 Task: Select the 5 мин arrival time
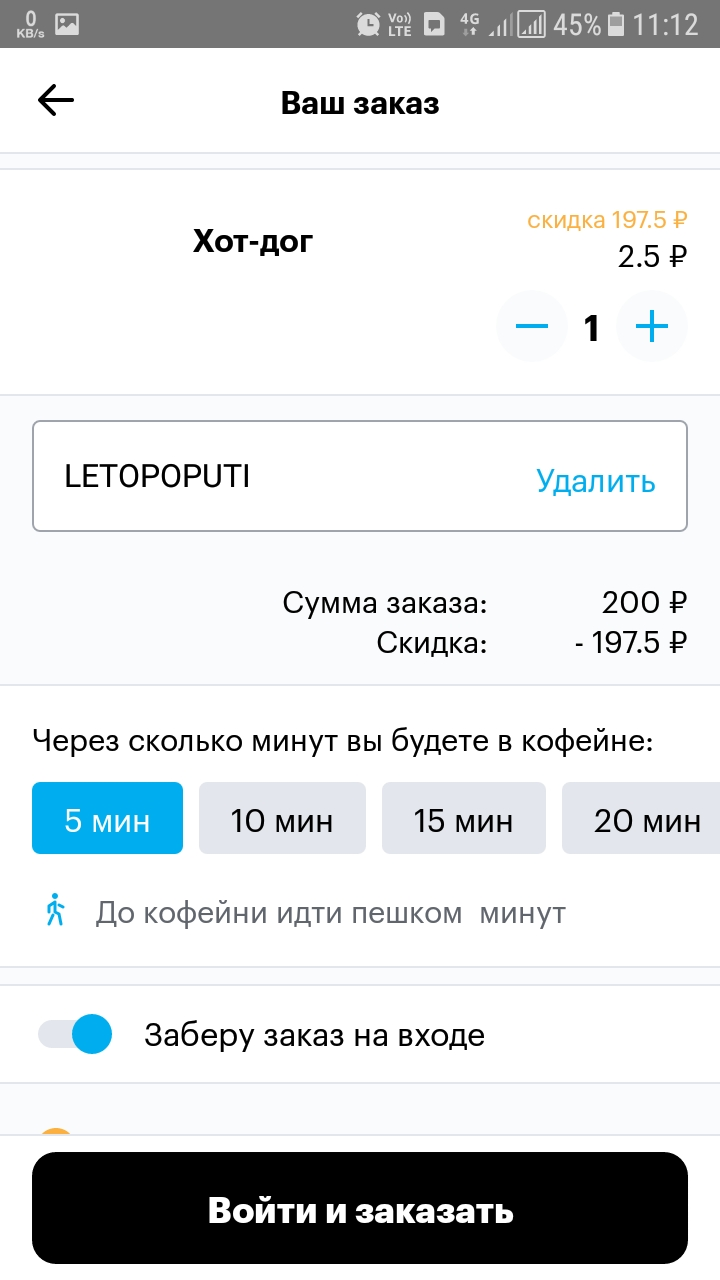click(107, 818)
